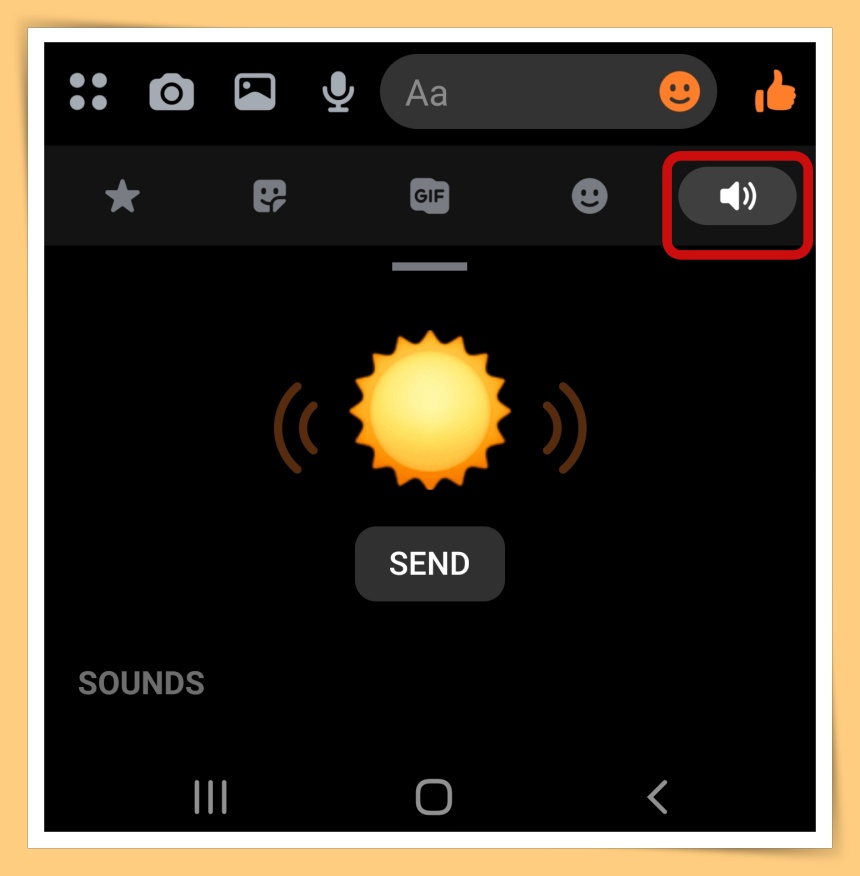Viewport: 860px width, 876px height.
Task: Open the four-dot more apps menu
Action: (89, 92)
